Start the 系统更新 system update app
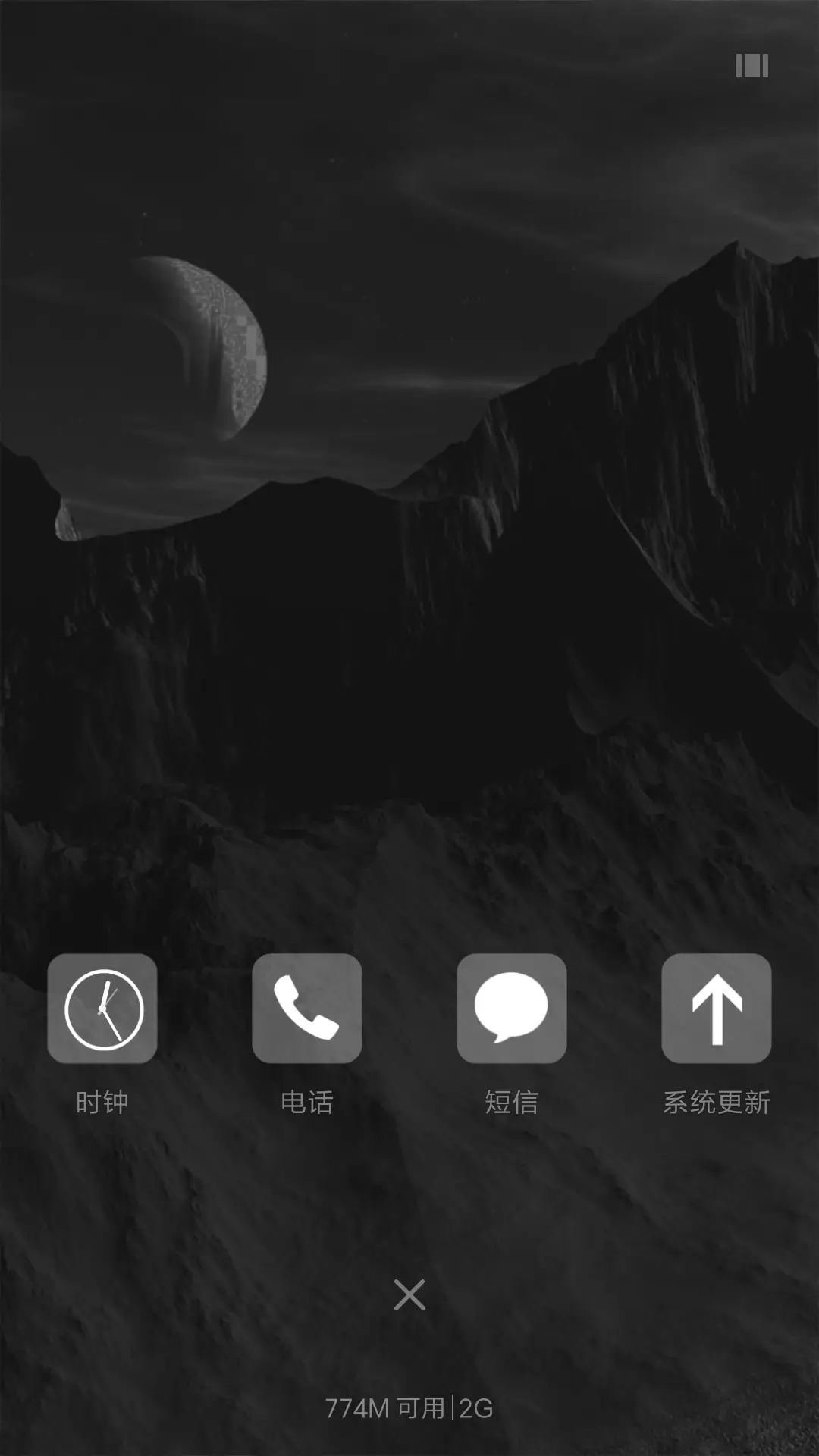Image resolution: width=819 pixels, height=1456 pixels. [716, 1007]
